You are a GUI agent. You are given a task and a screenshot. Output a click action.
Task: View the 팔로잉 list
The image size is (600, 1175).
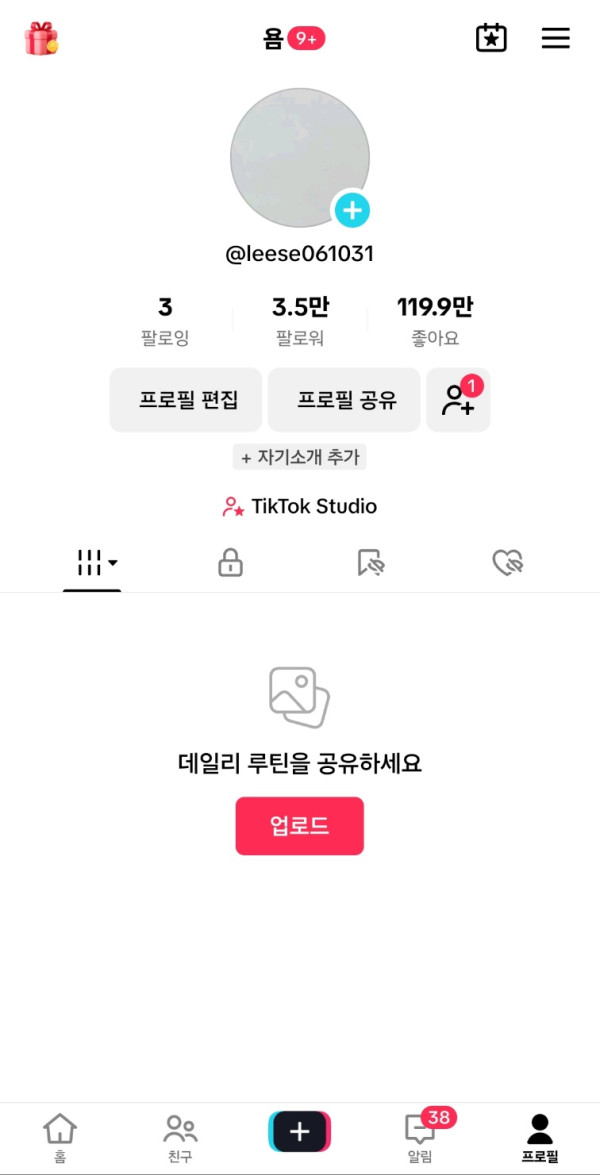[165, 322]
